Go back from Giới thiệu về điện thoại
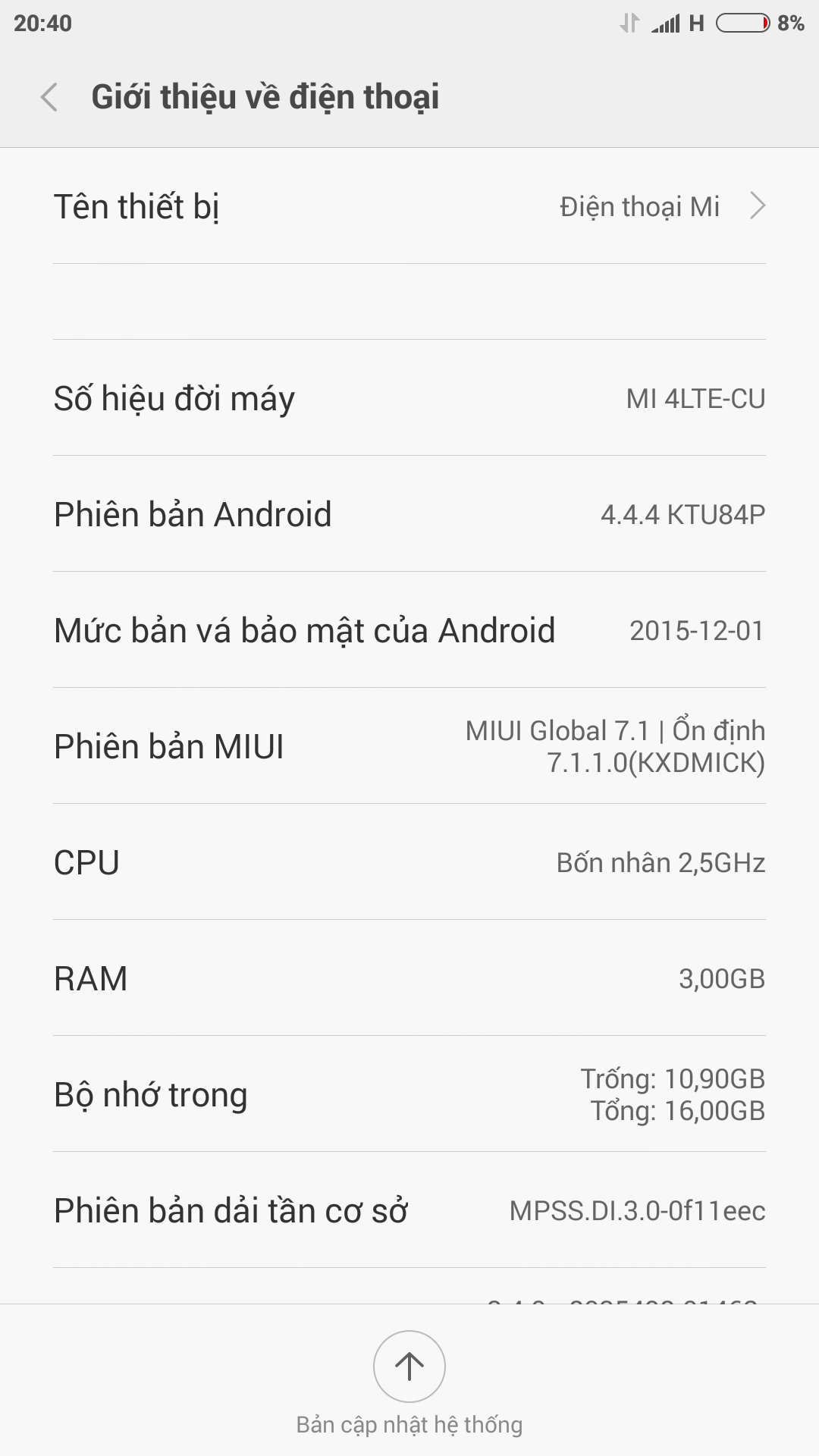The image size is (819, 1456). point(50,97)
